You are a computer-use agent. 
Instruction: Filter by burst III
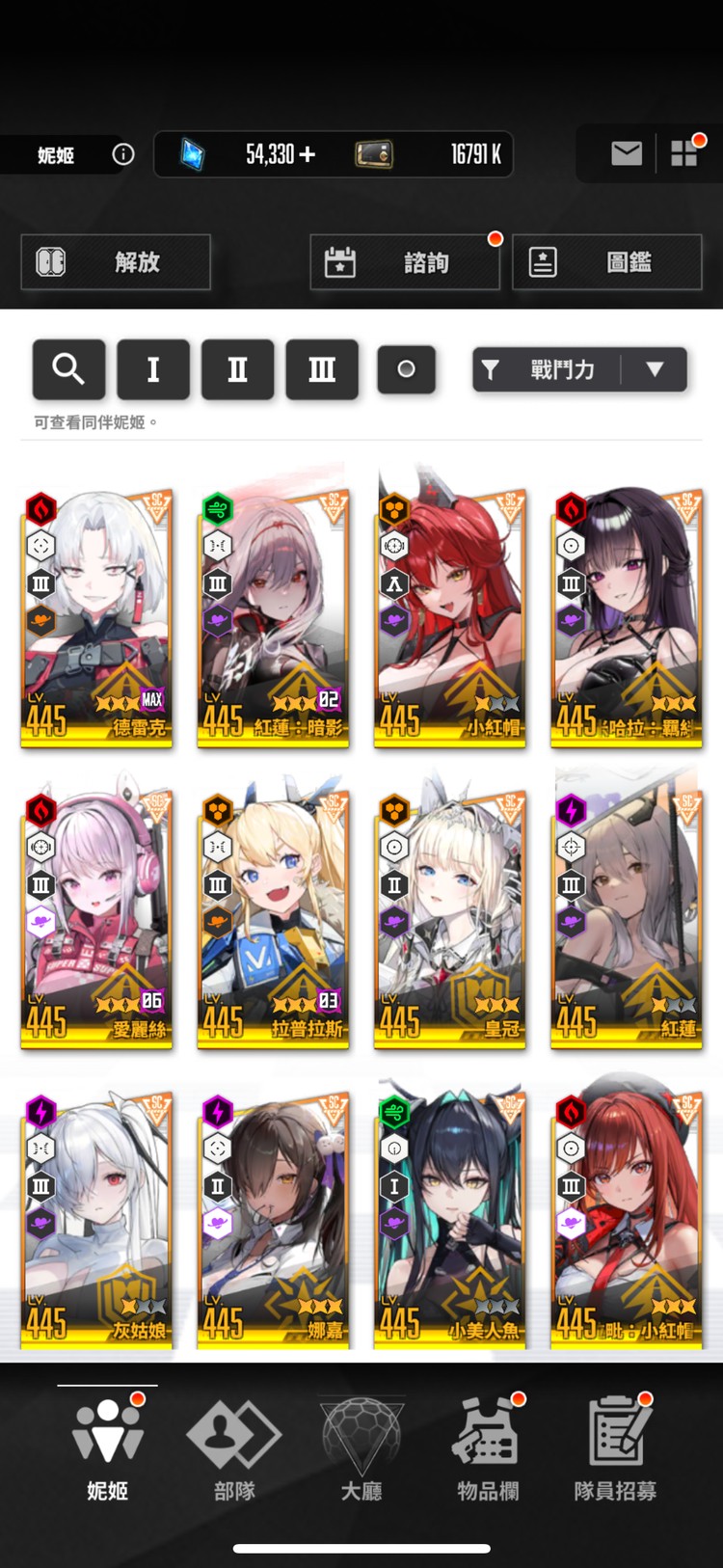click(322, 369)
